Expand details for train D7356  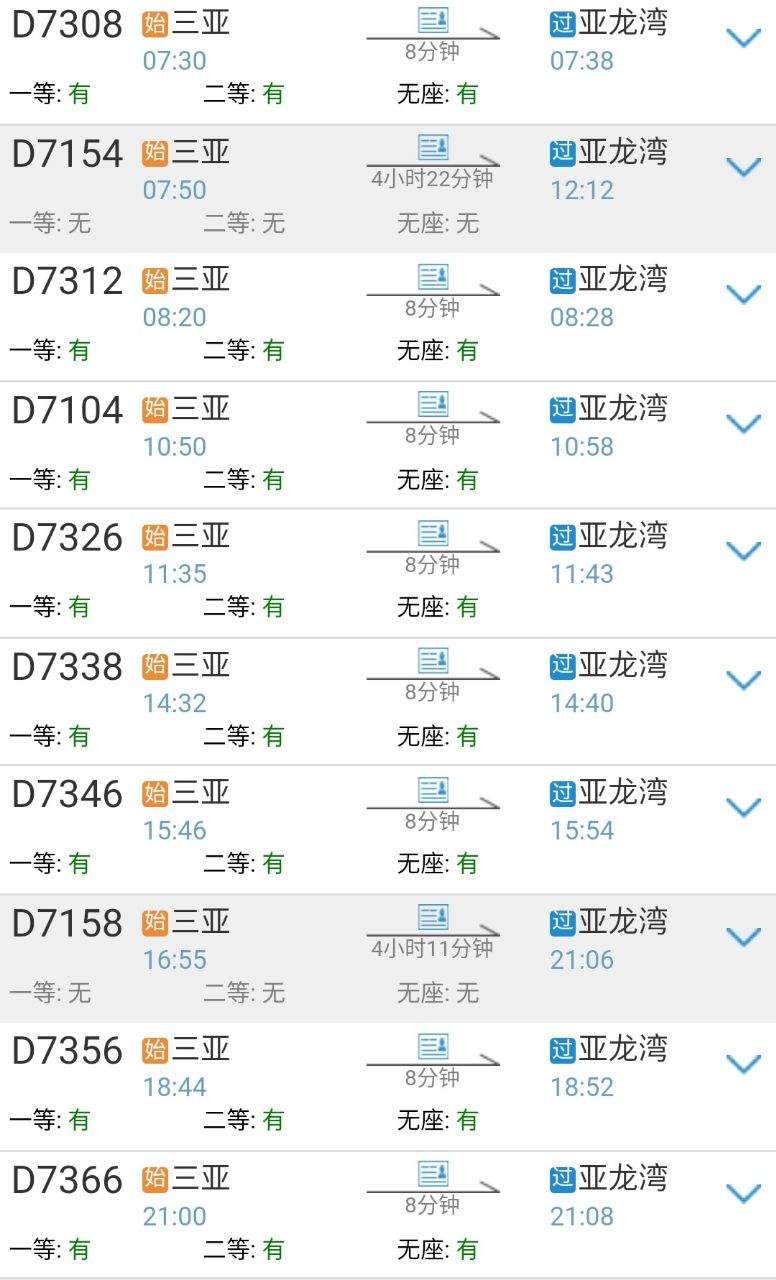(x=743, y=1064)
